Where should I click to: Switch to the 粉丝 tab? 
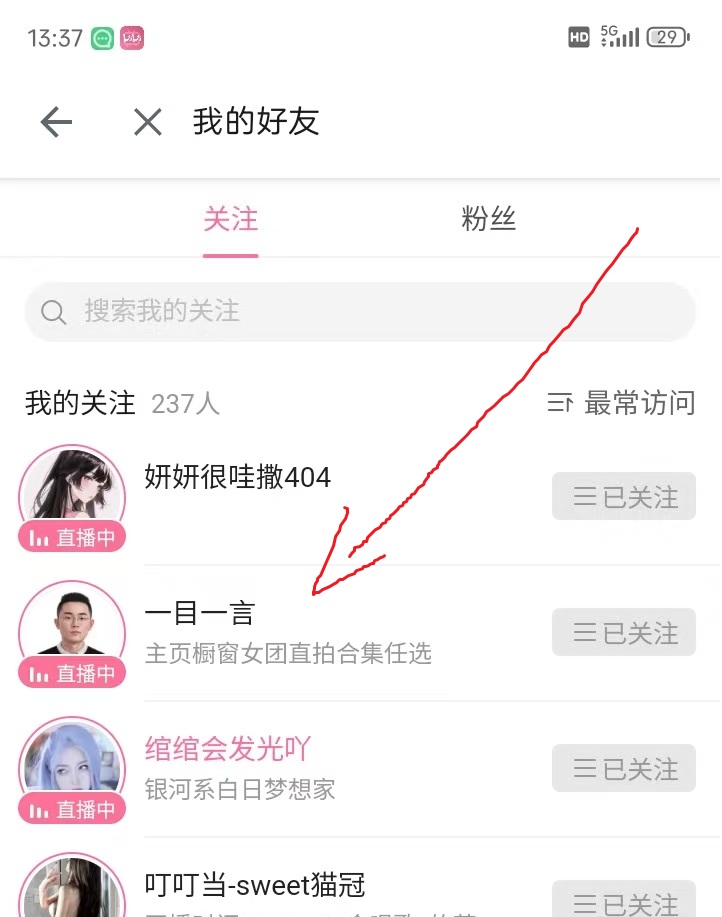[489, 219]
